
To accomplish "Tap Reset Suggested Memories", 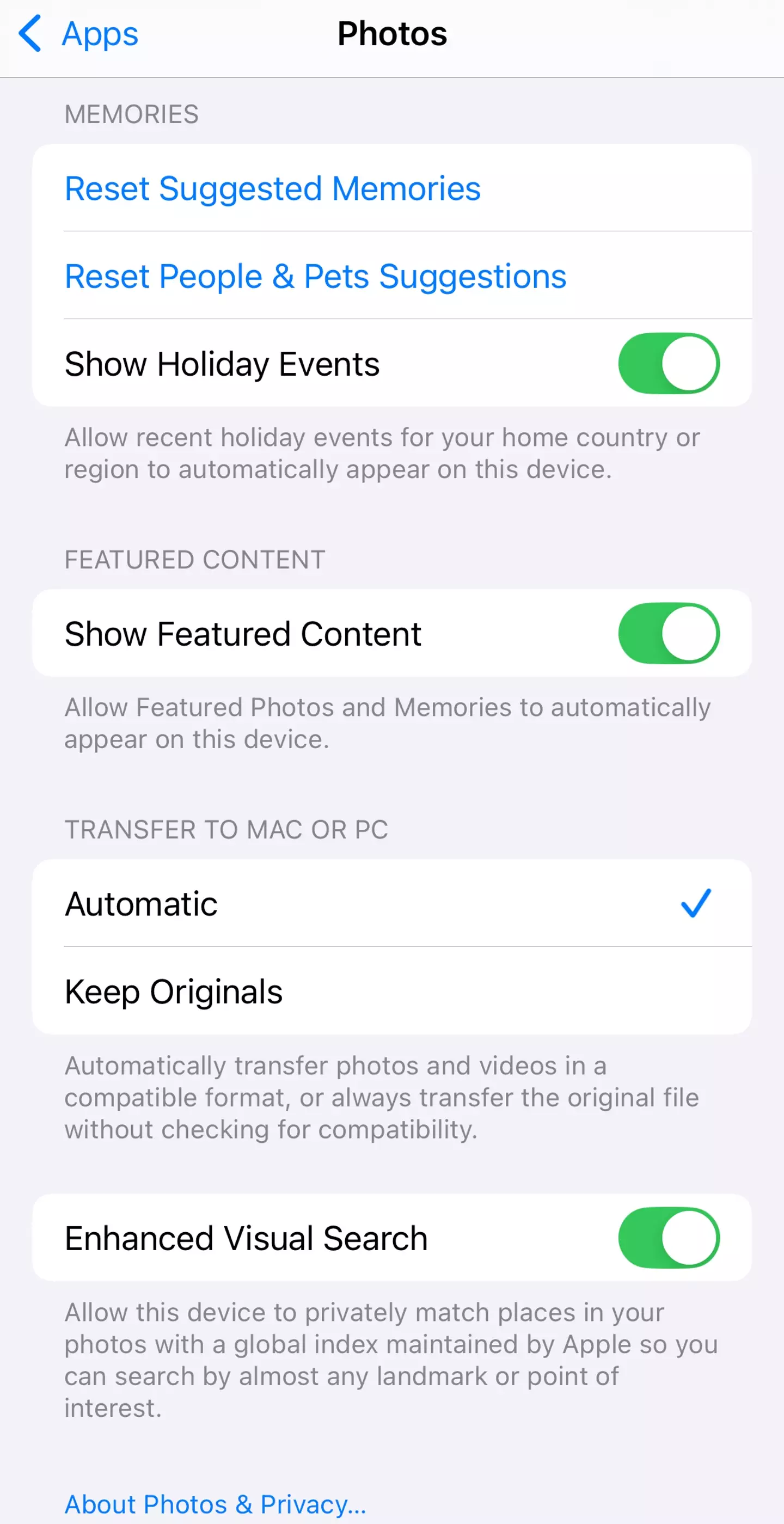I will point(272,189).
